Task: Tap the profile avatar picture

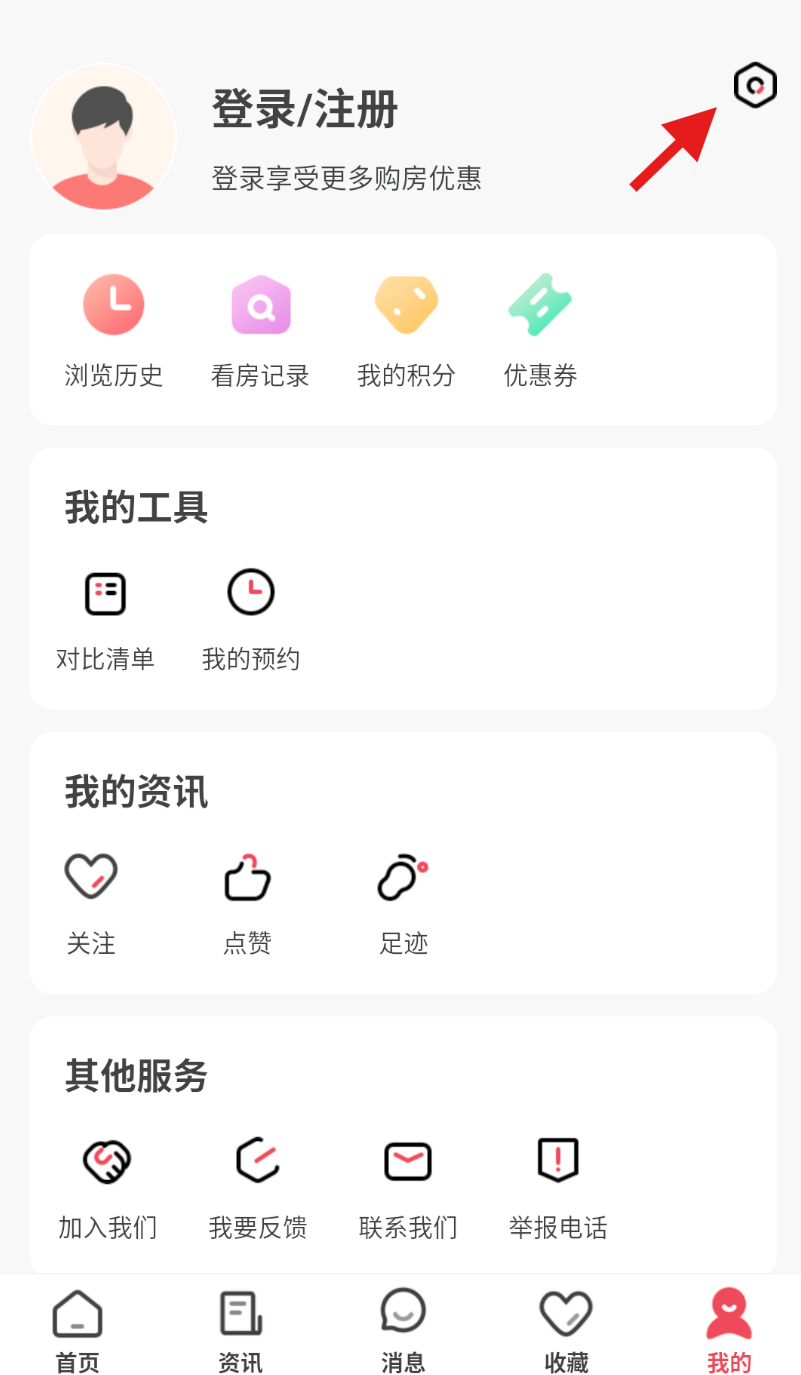Action: (x=104, y=137)
